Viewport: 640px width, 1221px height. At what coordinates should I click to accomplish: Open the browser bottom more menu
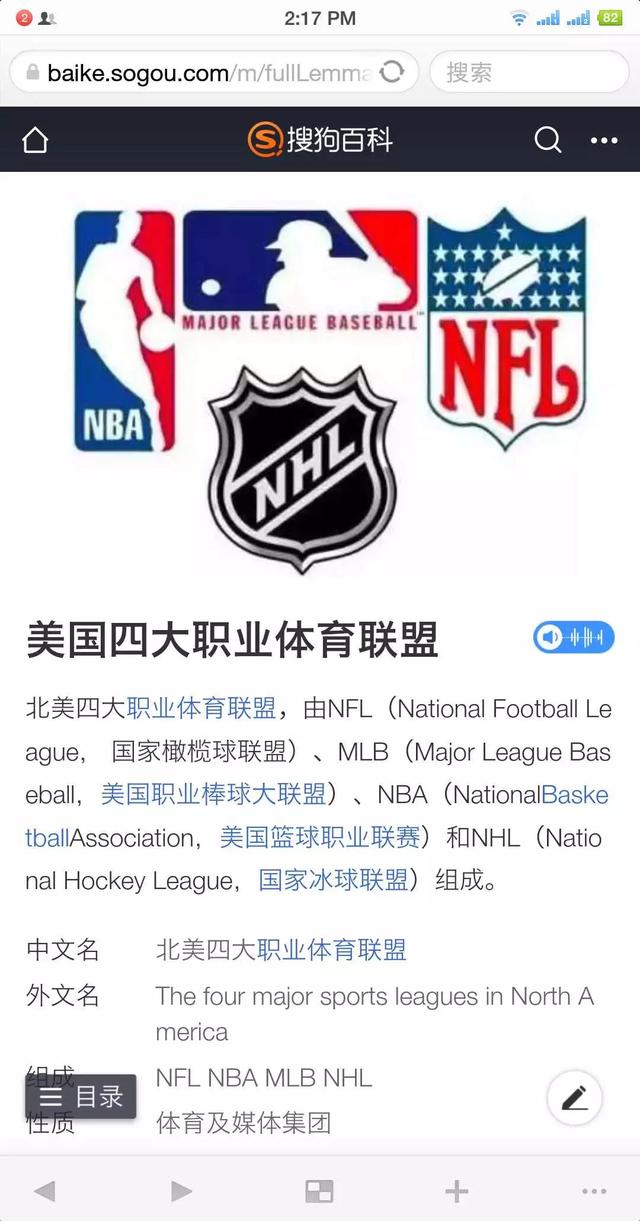594,1191
